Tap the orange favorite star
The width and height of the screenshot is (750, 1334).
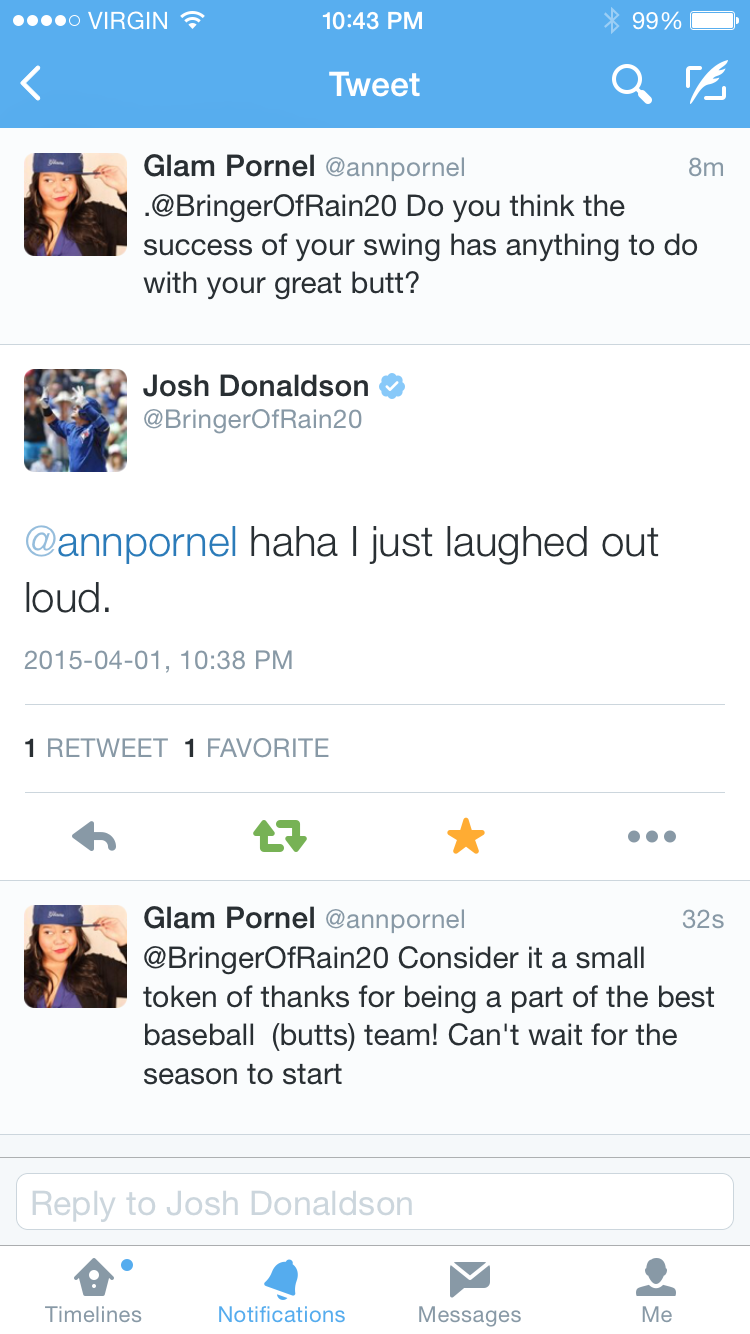[466, 836]
